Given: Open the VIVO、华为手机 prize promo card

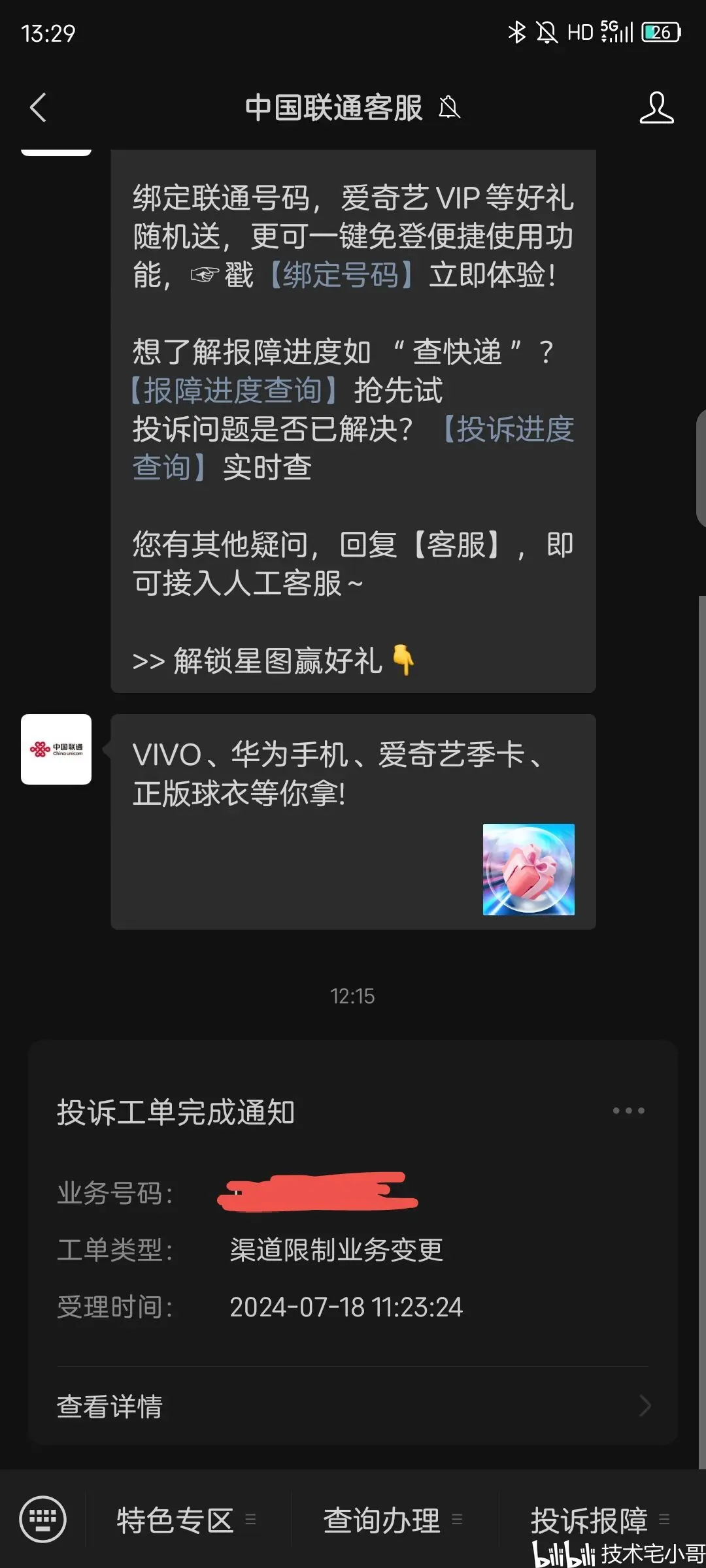Looking at the screenshot, I should 353,821.
